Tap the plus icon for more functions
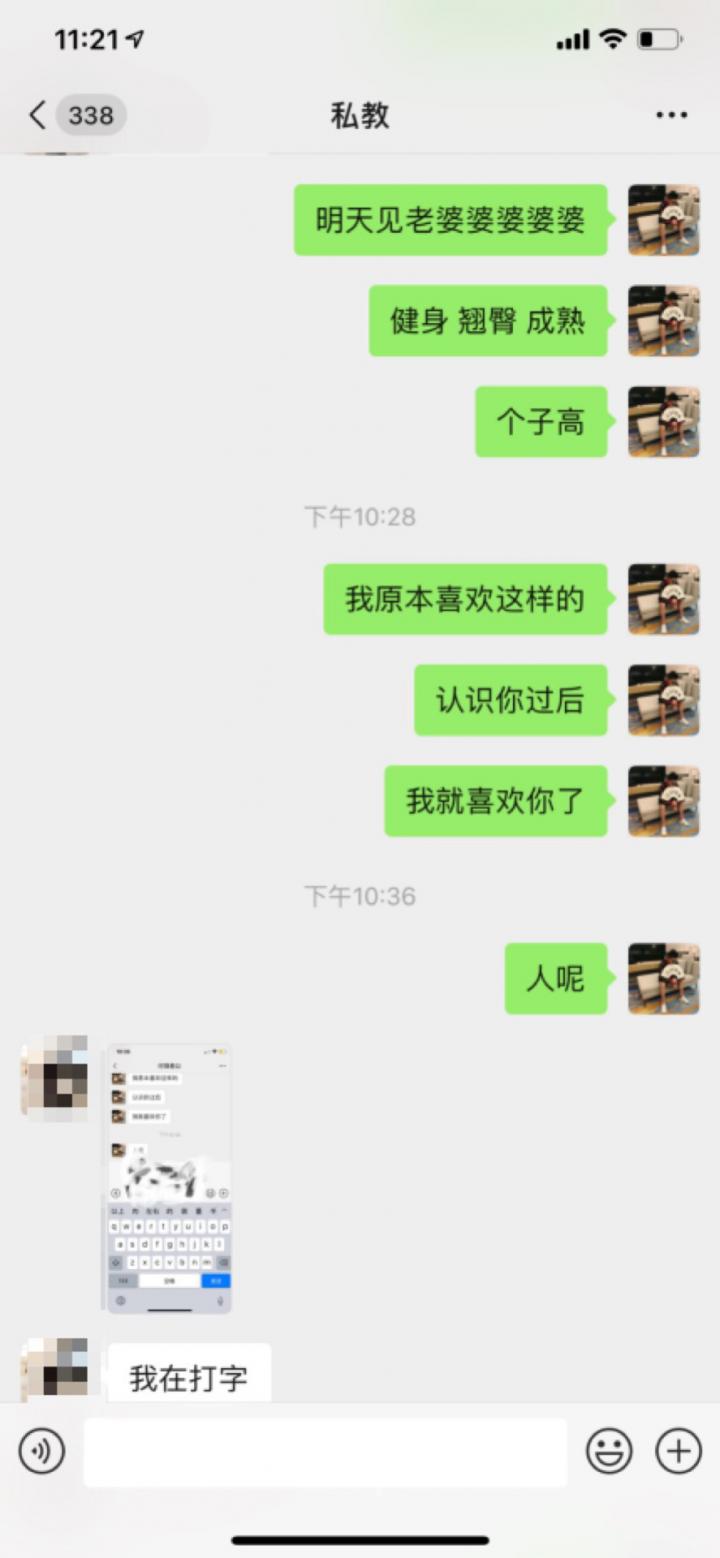Screen dimensions: 720x1558 pyautogui.click(x=678, y=1450)
